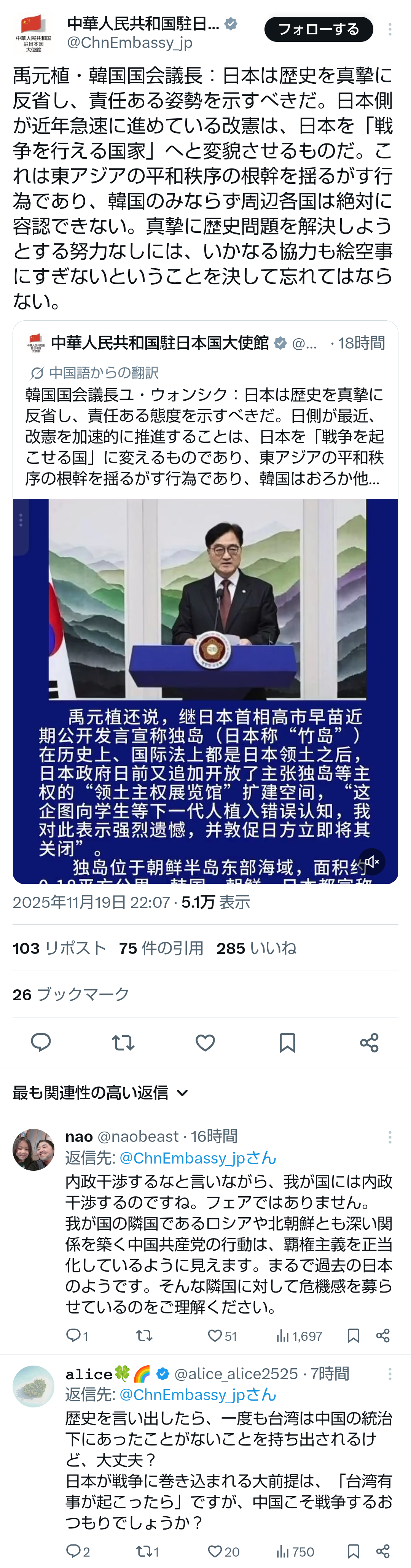The width and height of the screenshot is (411, 1568).
Task: Tap @ChnEmbassy_jpさん link in alice's reply
Action: [x=197, y=1394]
